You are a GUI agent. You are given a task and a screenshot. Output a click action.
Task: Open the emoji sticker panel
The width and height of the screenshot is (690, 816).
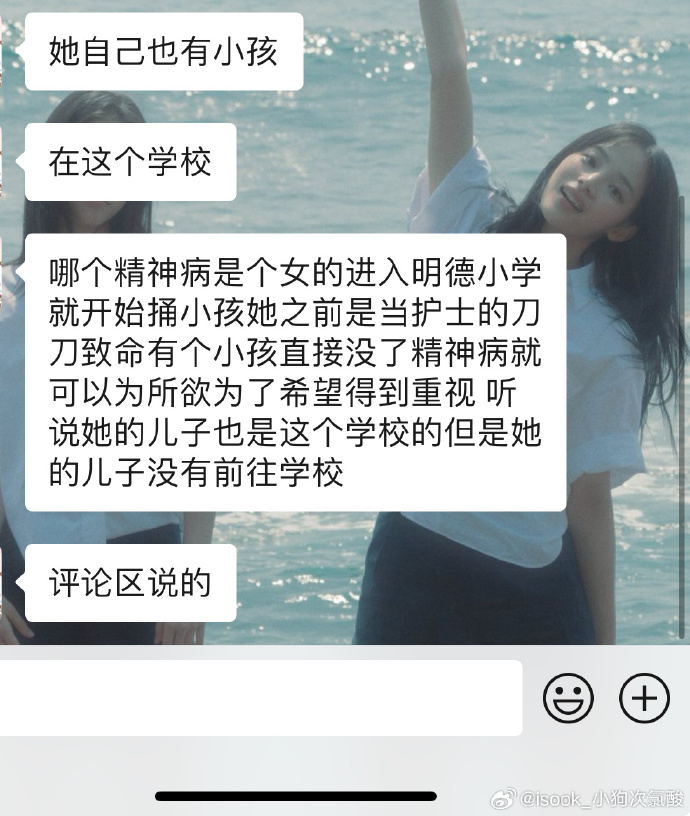[x=568, y=698]
